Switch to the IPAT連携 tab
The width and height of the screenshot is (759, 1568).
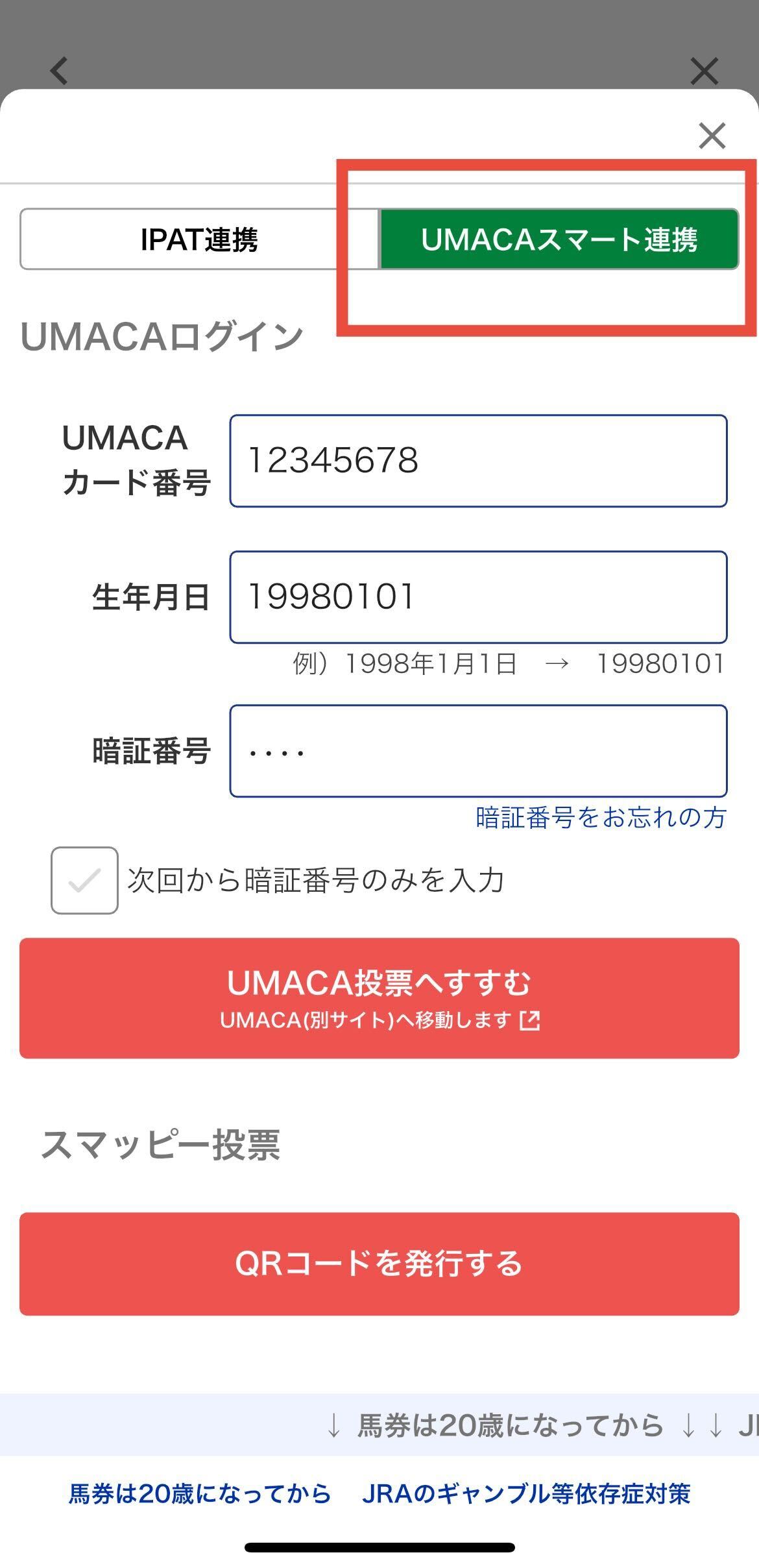tap(199, 239)
